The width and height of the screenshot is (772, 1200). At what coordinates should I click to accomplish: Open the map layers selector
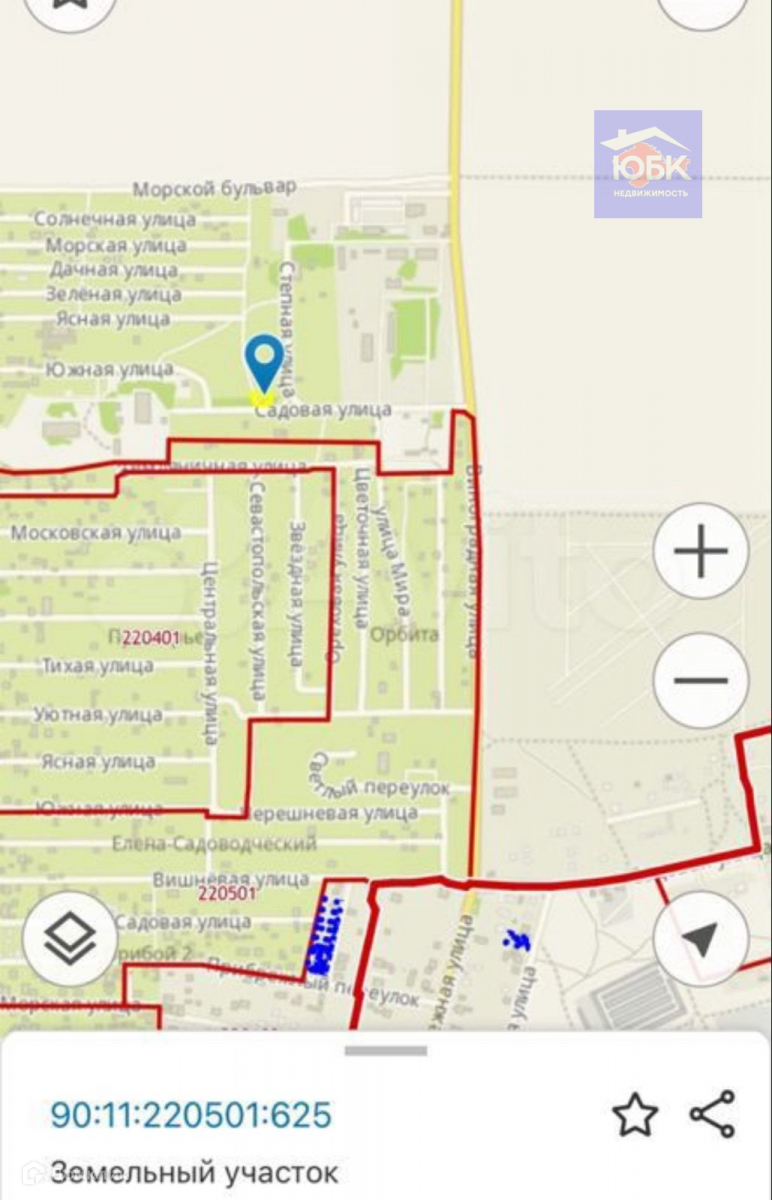70,938
